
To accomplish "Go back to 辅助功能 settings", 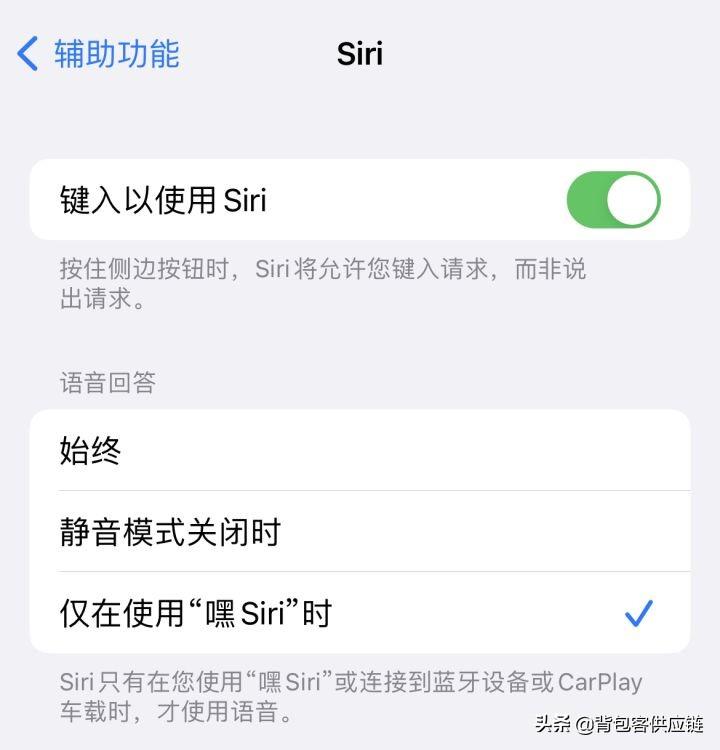I will [x=98, y=53].
